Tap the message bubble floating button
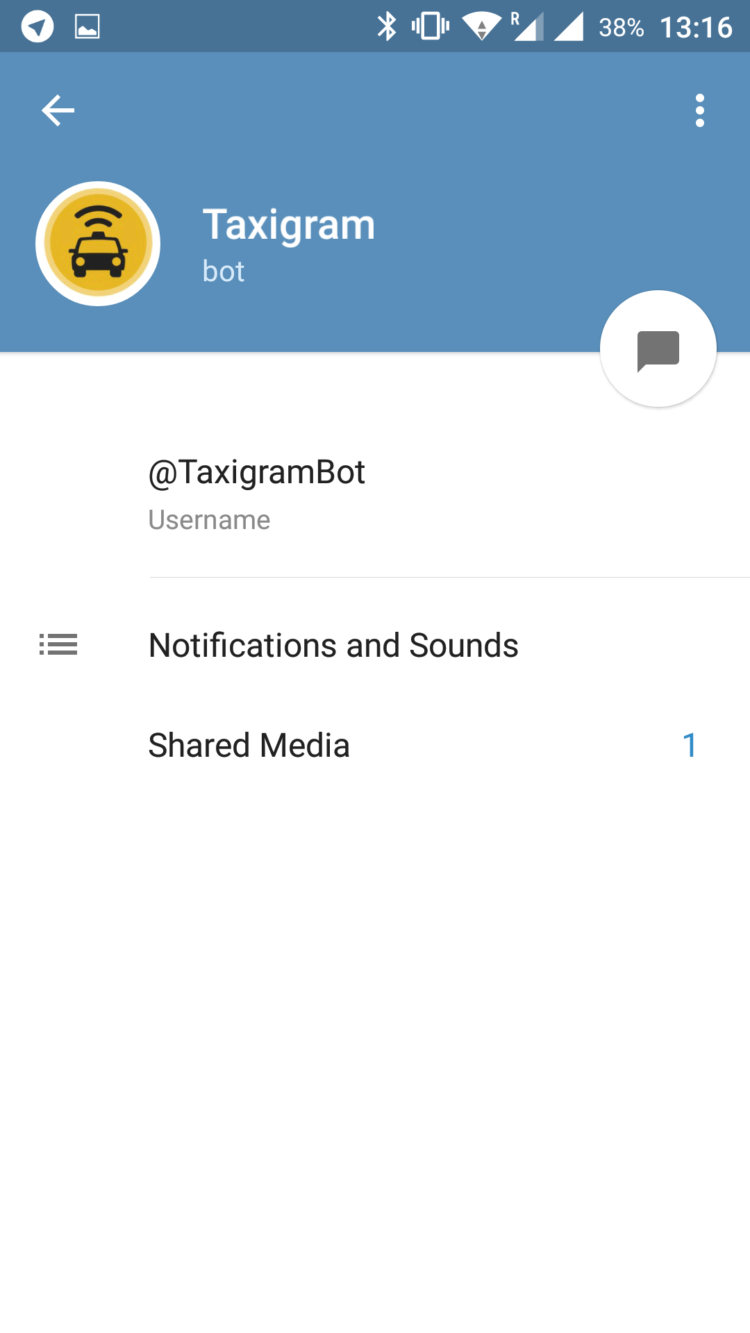This screenshot has height=1333, width=750. (658, 348)
